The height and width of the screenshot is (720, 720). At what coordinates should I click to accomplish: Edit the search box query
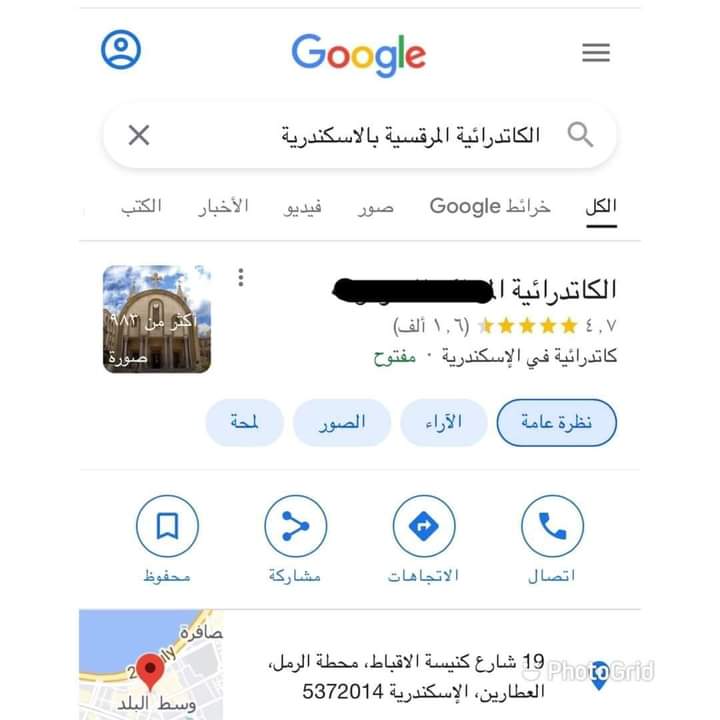(400, 135)
